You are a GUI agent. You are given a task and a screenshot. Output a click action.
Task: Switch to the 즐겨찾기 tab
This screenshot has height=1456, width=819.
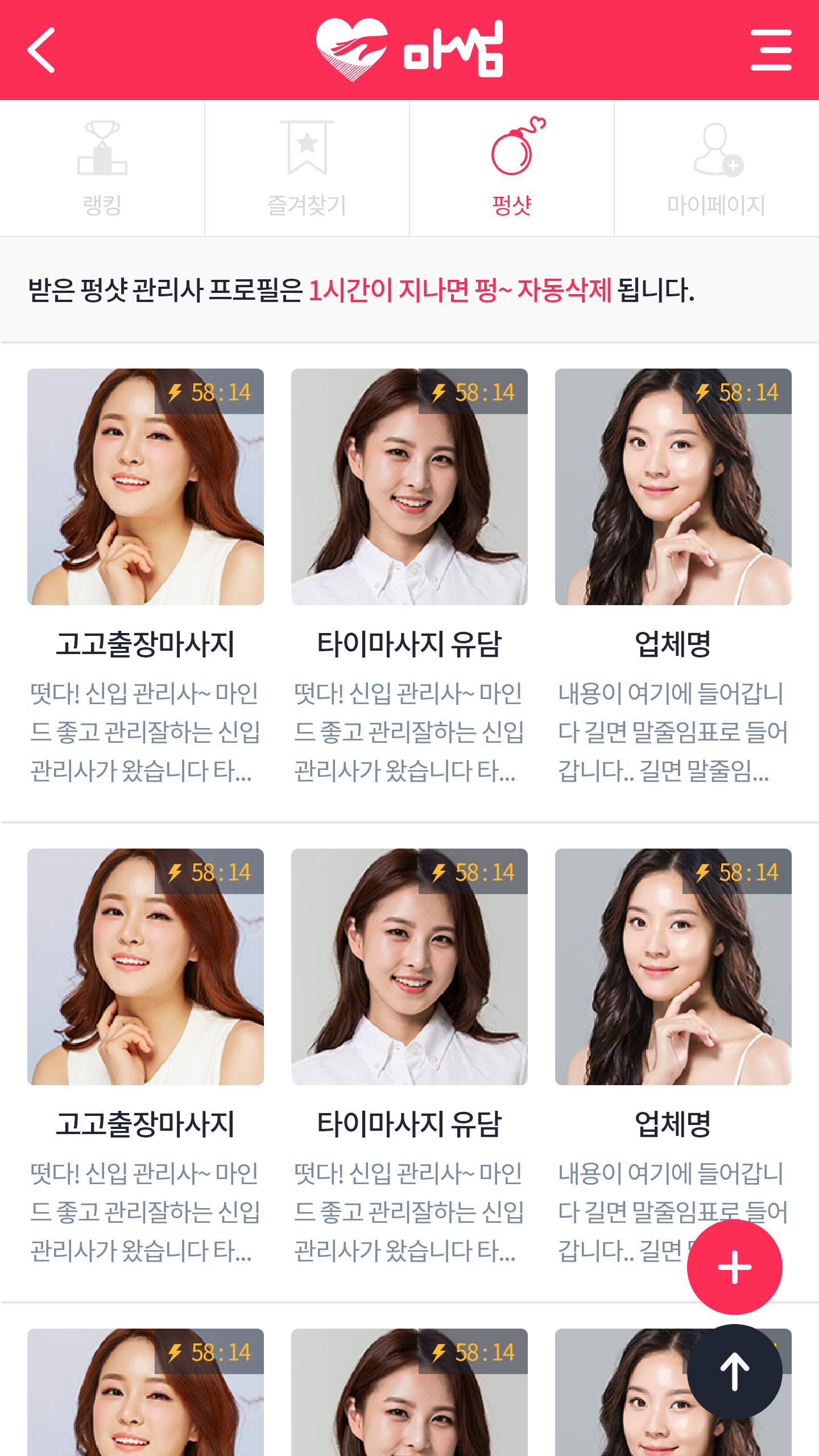click(307, 168)
